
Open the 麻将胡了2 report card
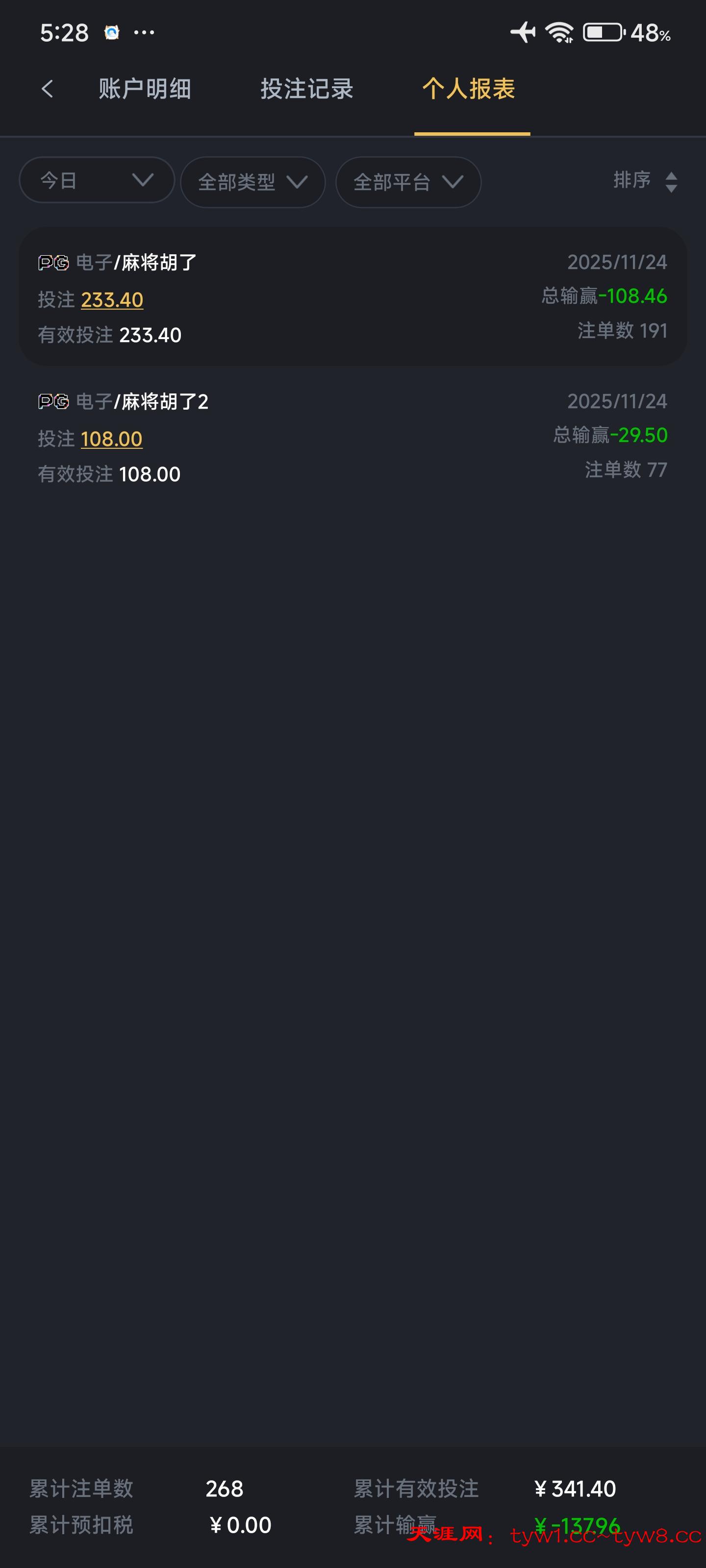(353, 436)
